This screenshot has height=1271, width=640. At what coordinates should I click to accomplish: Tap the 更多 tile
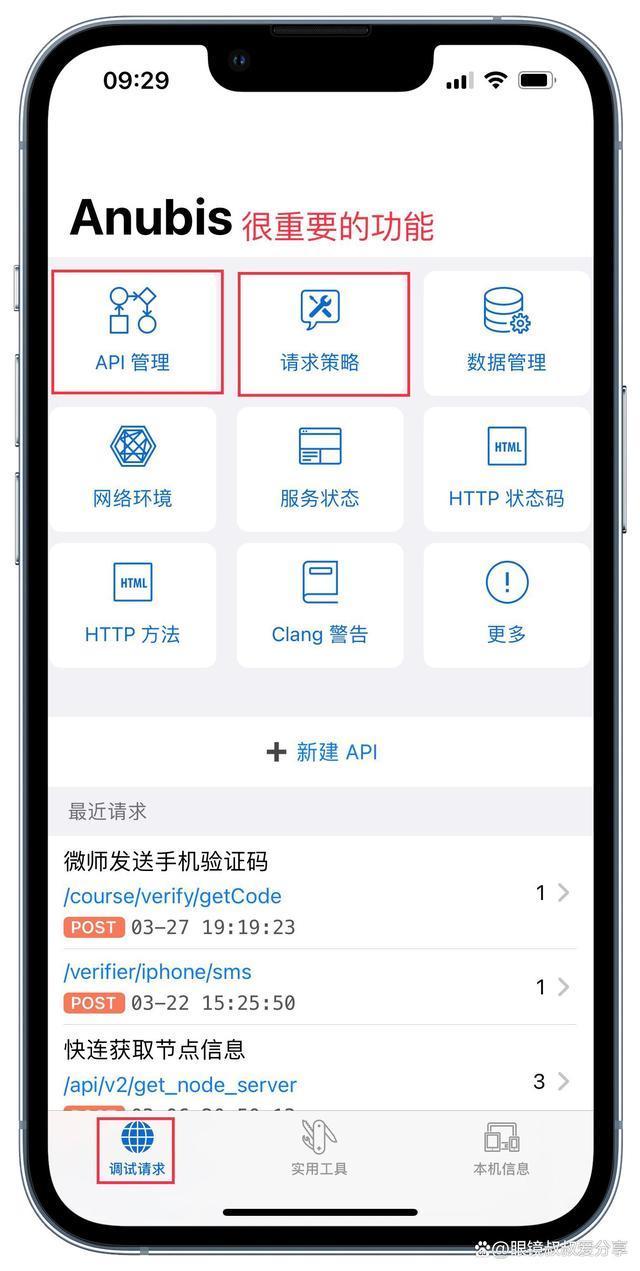(506, 604)
